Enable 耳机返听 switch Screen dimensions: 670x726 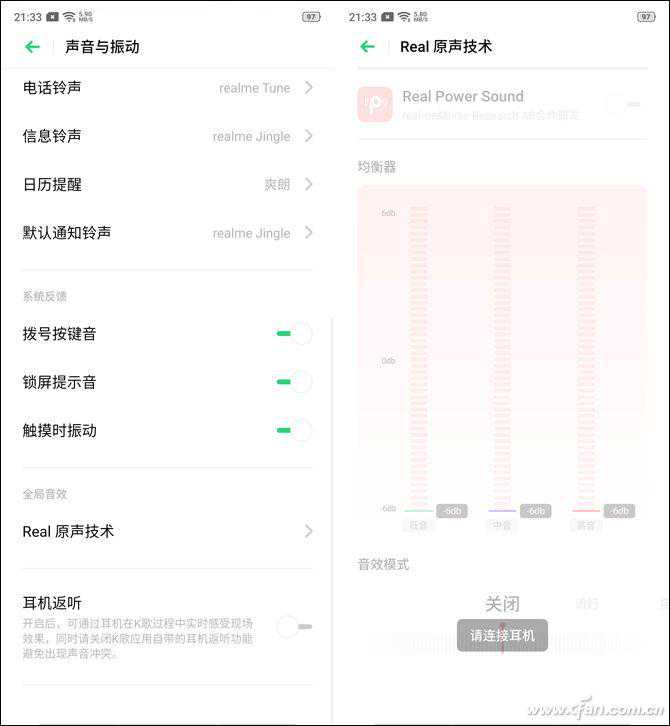294,627
